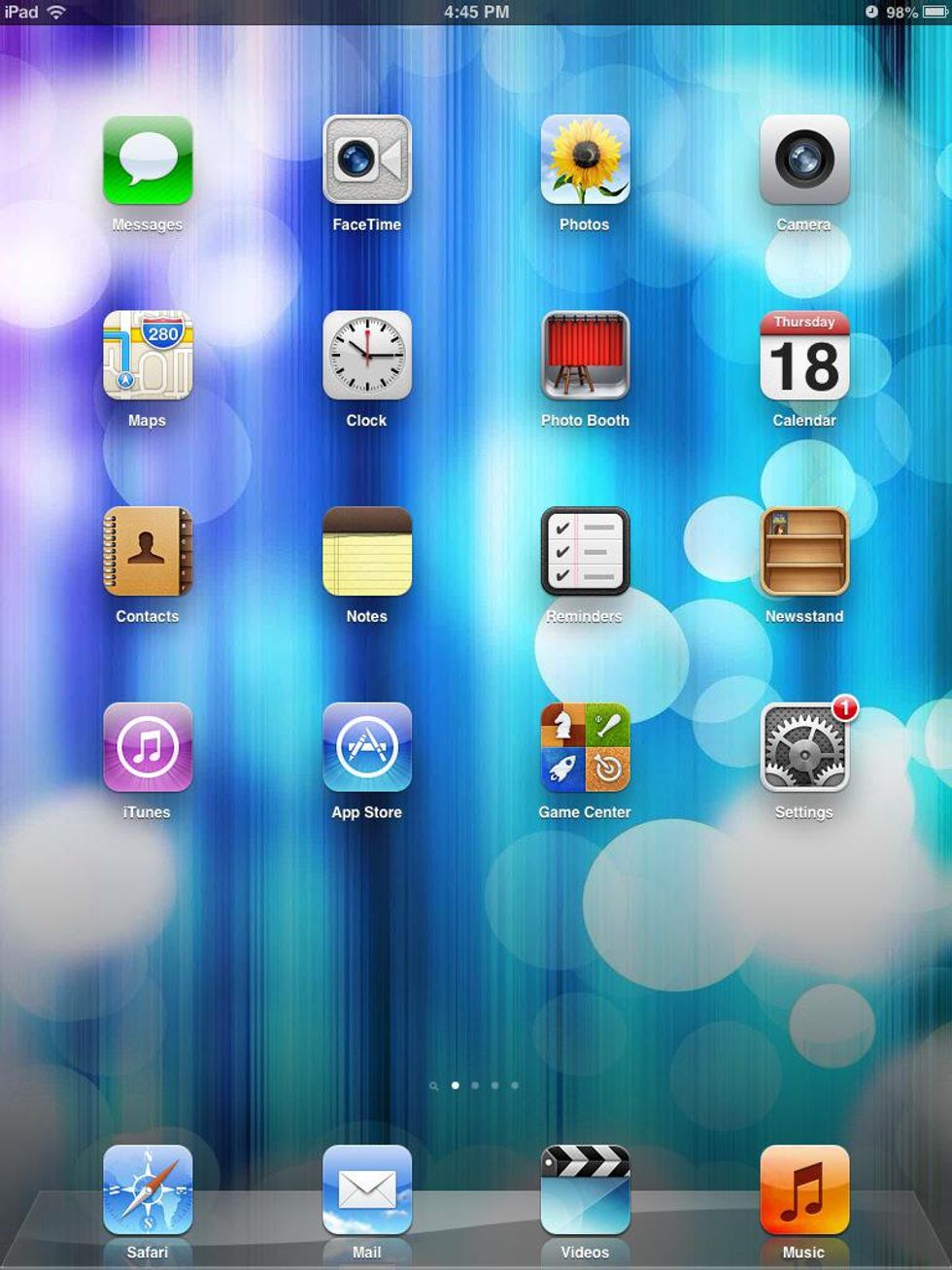Viewport: 952px width, 1270px height.
Task: Launch Safari from the dock
Action: coord(148,1190)
